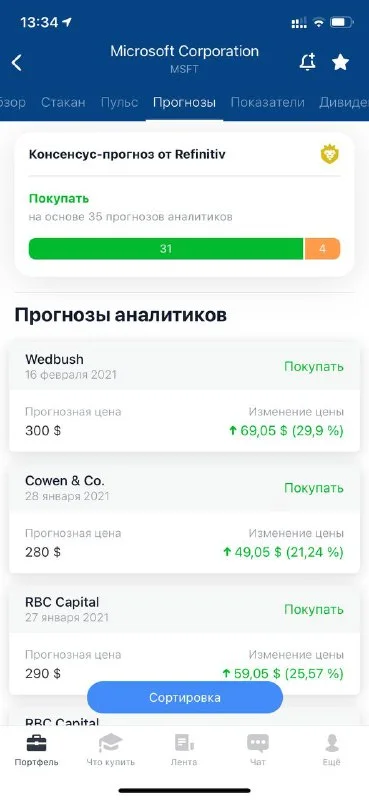Switch to the Пульс tab
The image size is (369, 800).
coord(119,102)
